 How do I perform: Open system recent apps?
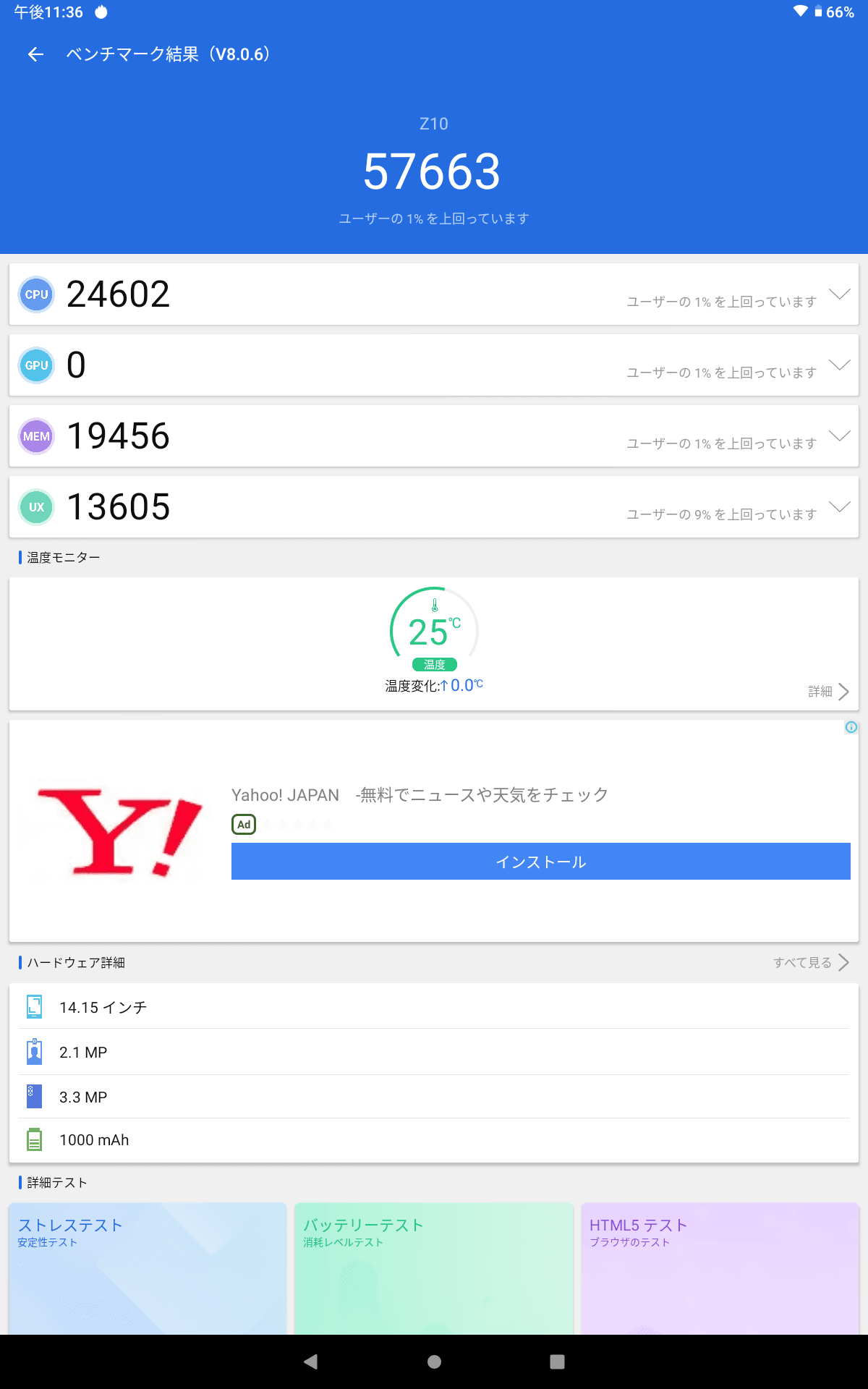[x=557, y=1362]
